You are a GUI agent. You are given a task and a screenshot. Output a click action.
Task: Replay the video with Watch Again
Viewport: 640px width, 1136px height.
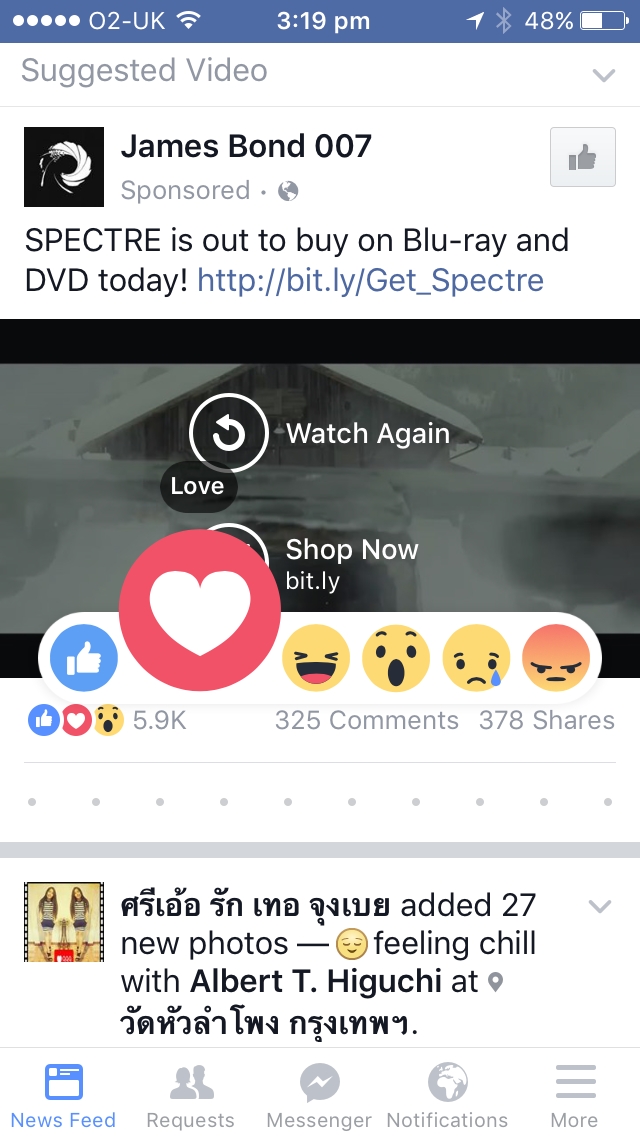(x=228, y=433)
